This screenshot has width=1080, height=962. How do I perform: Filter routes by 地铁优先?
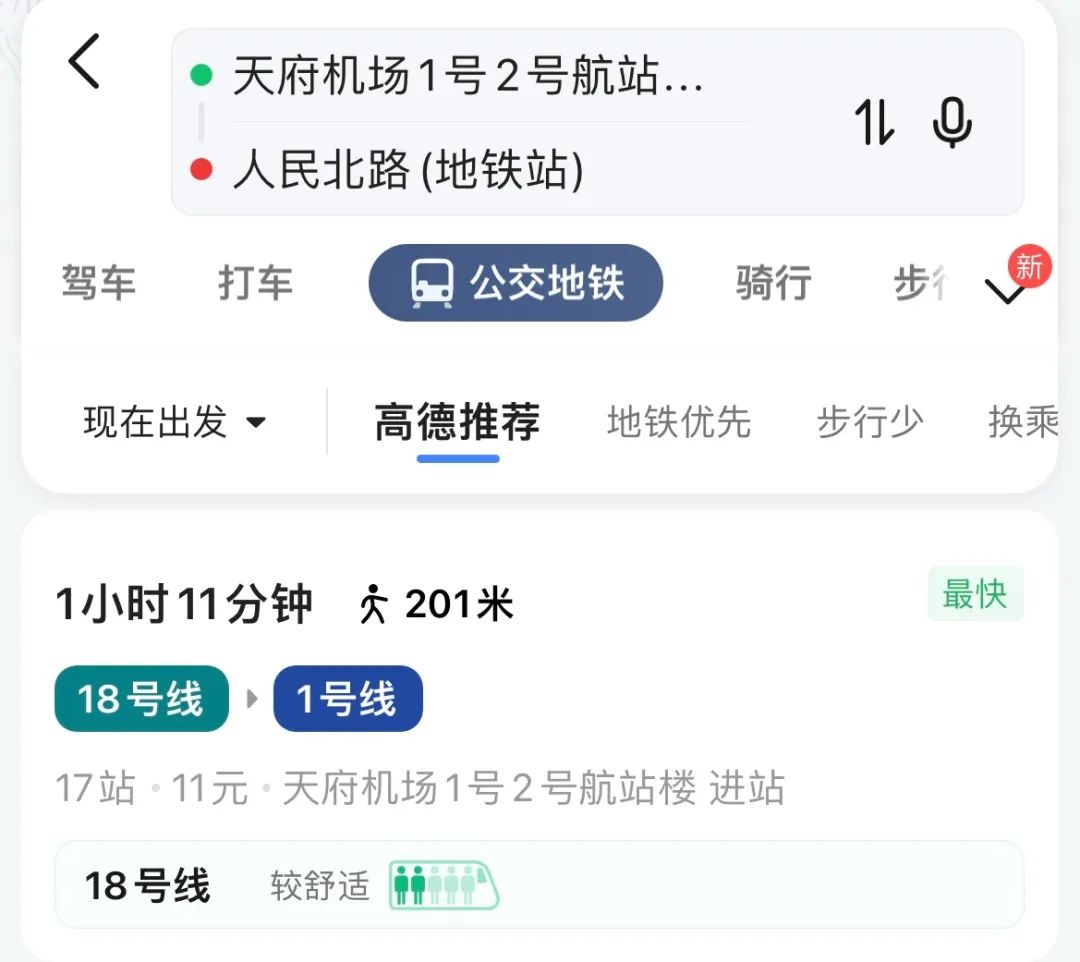click(x=678, y=422)
